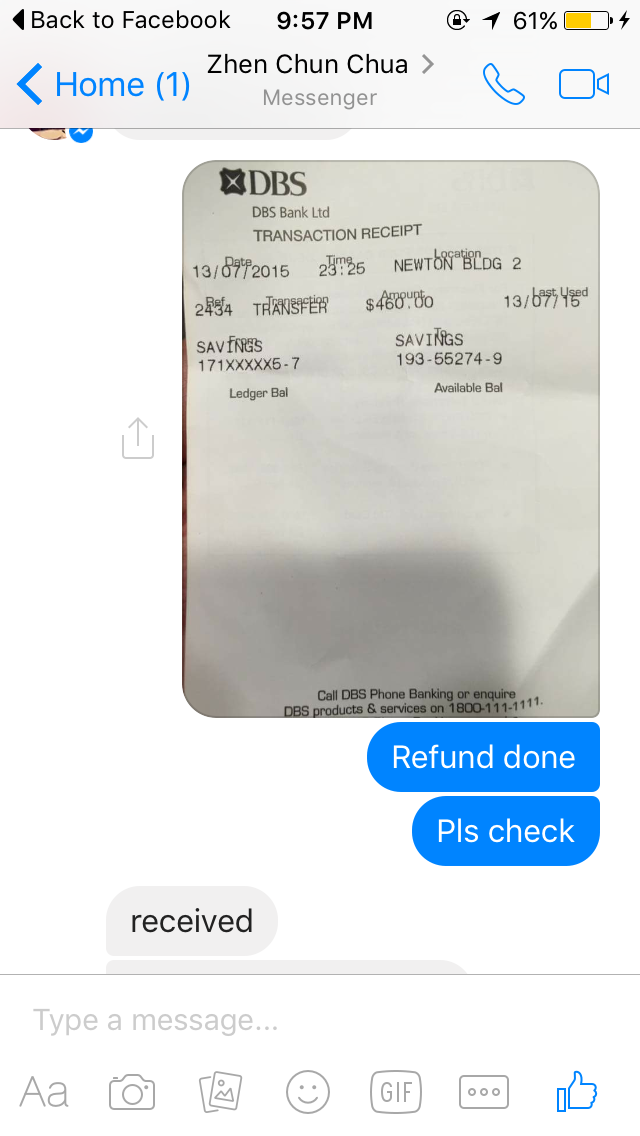This screenshot has height=1136, width=640.
Task: Open the GIF search
Action: 396,1092
